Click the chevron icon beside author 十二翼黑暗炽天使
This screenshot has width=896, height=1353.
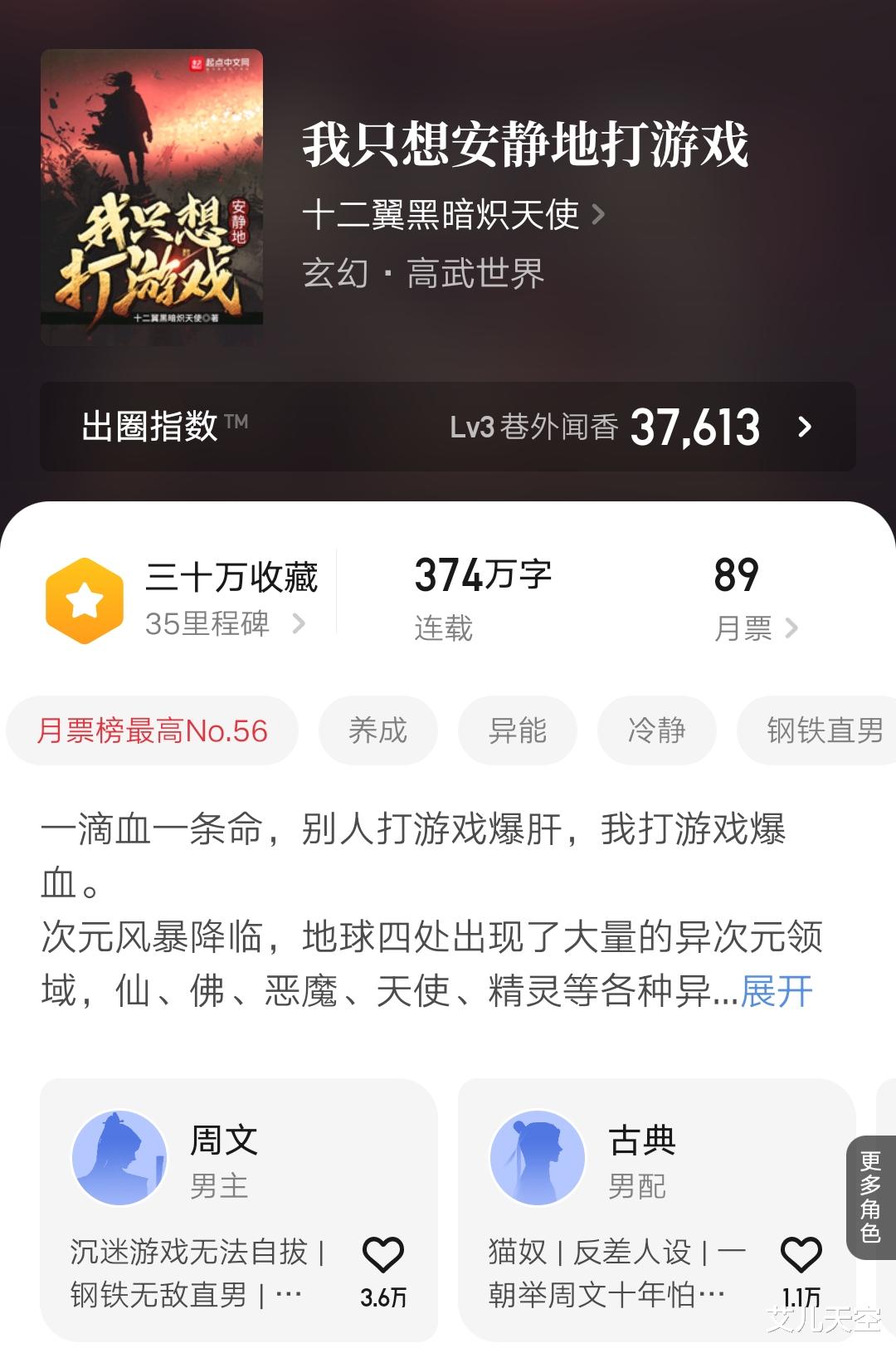[x=599, y=215]
